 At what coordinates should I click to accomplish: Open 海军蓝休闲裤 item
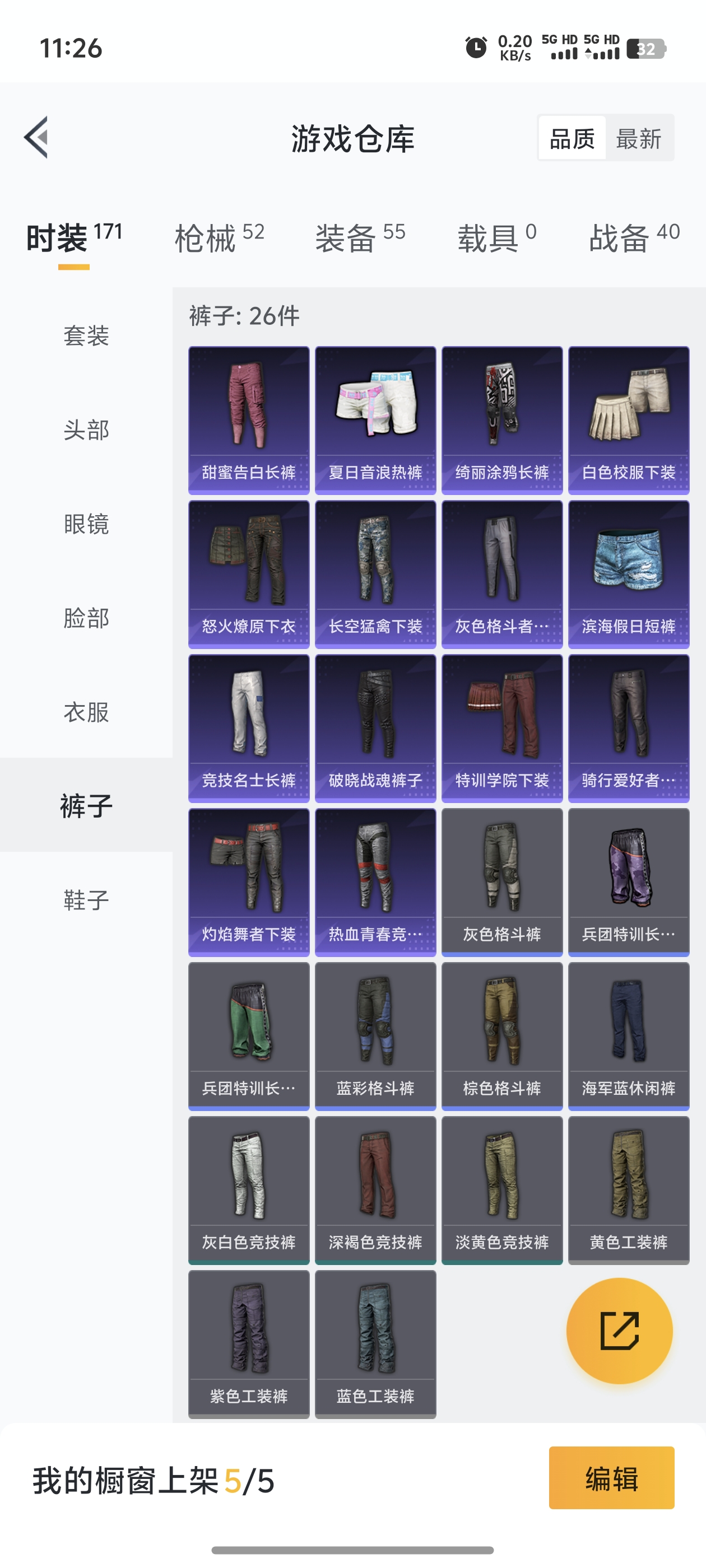[628, 1036]
